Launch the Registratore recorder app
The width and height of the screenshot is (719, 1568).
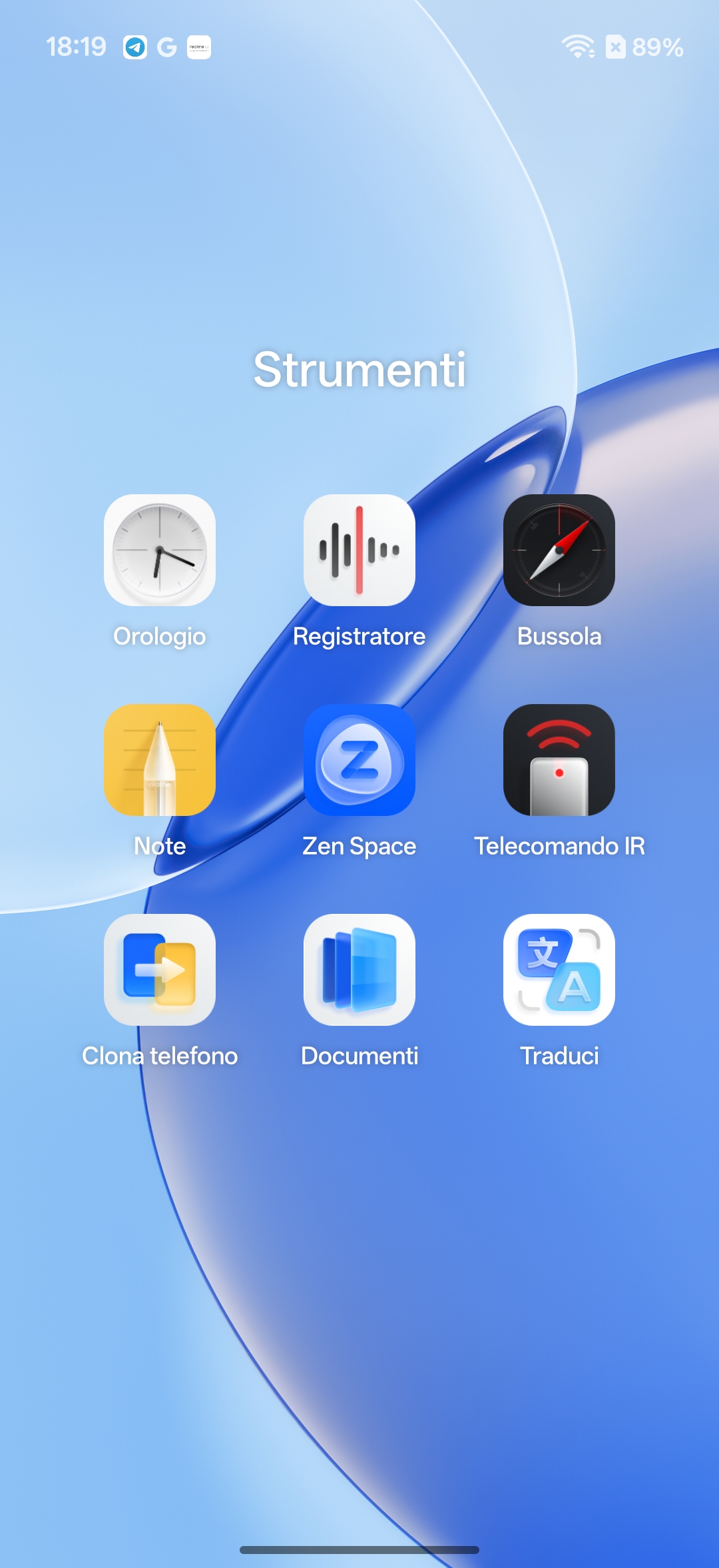tap(359, 550)
